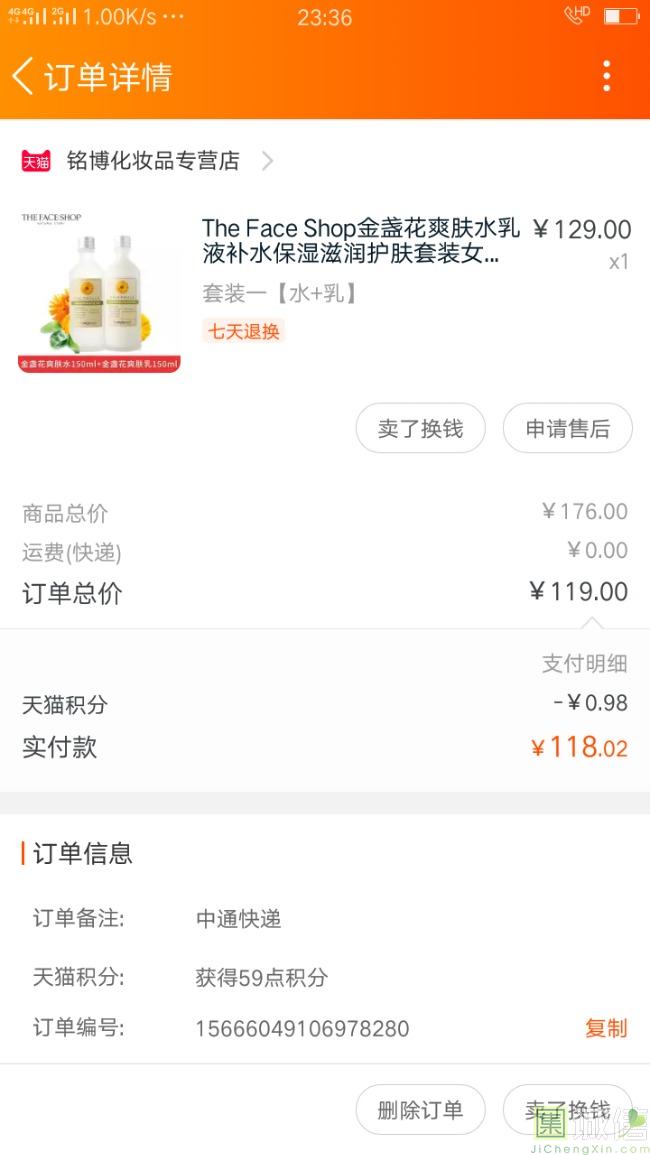Tap the 卖了换钱 button under the product

pyautogui.click(x=420, y=429)
